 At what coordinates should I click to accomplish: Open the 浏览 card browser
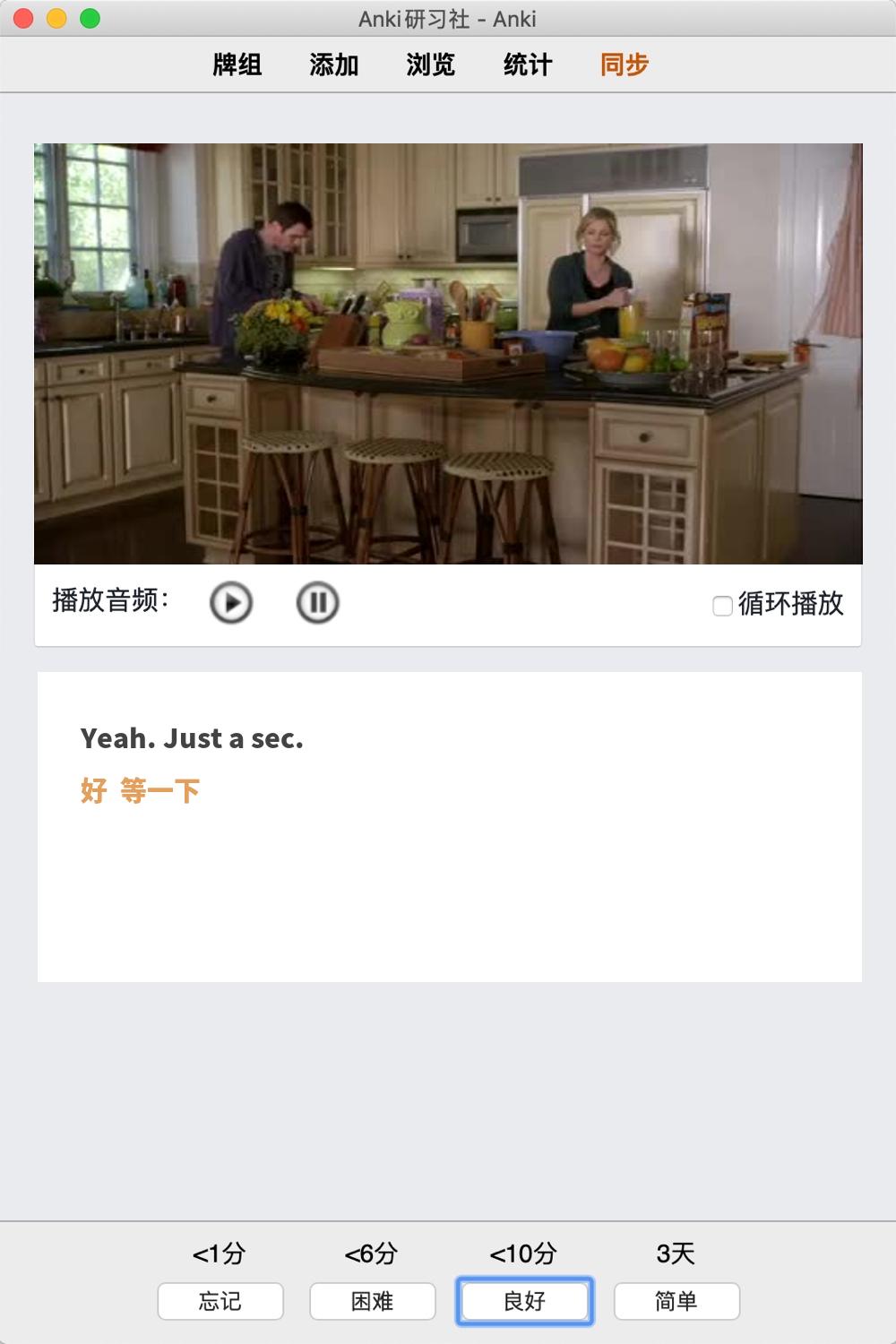point(431,65)
